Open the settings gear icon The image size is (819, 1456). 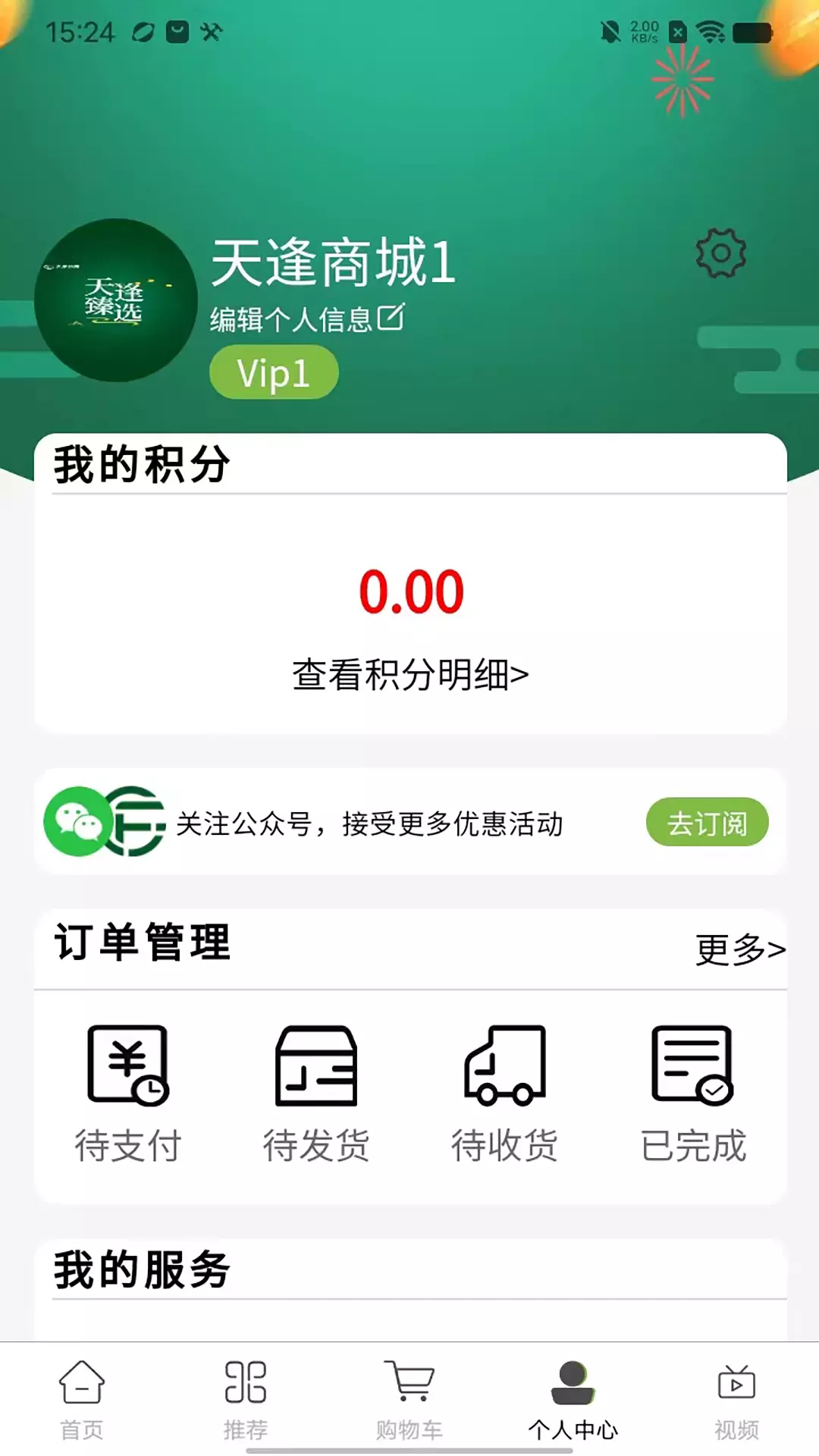tap(721, 253)
